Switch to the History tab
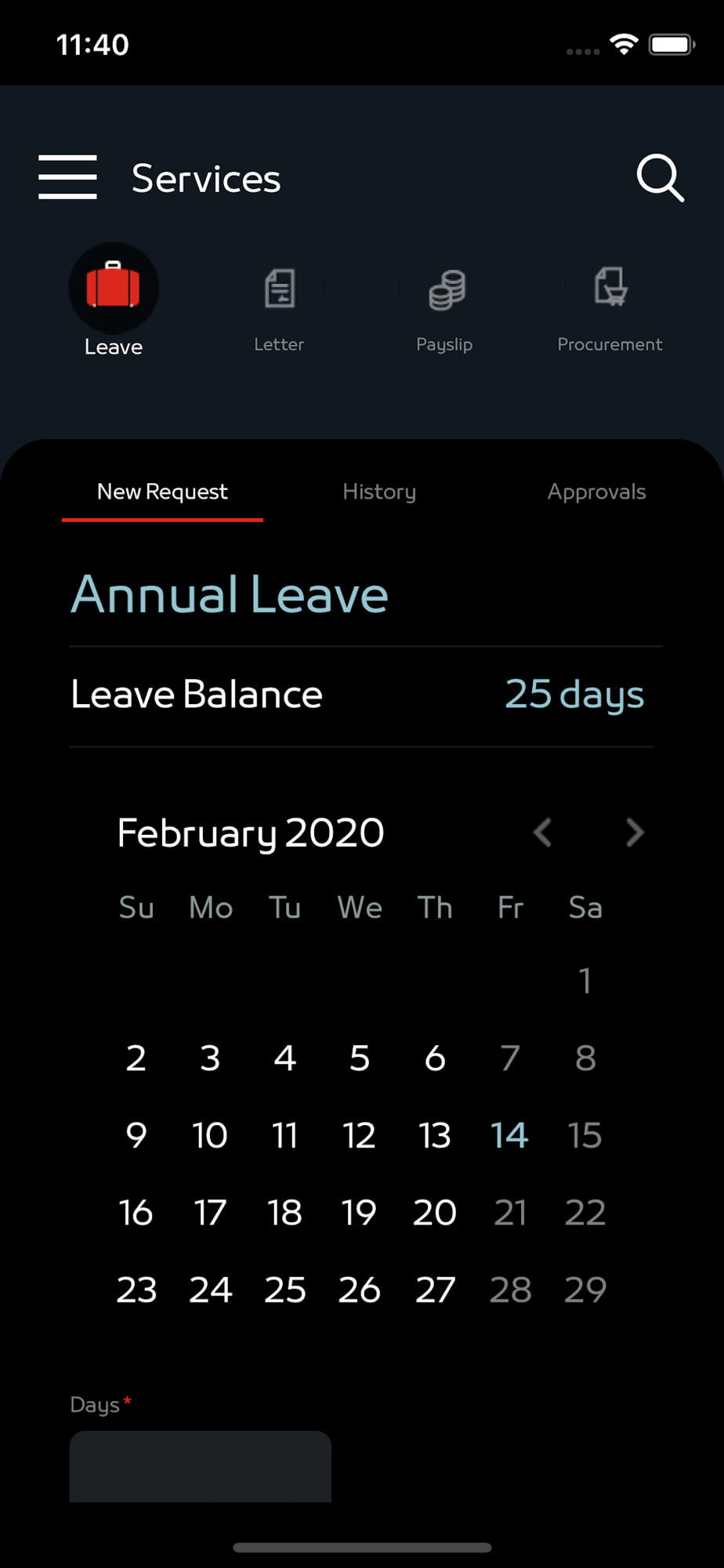724x1568 pixels. pyautogui.click(x=379, y=492)
